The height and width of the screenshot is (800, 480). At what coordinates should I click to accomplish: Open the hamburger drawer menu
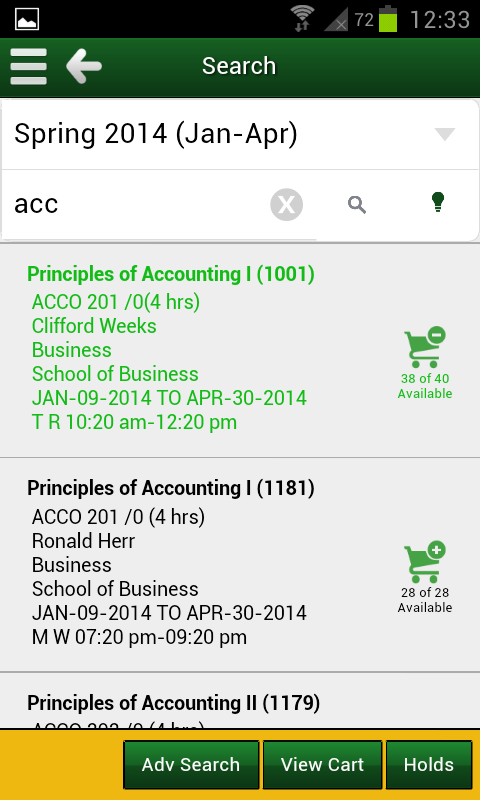tap(29, 66)
